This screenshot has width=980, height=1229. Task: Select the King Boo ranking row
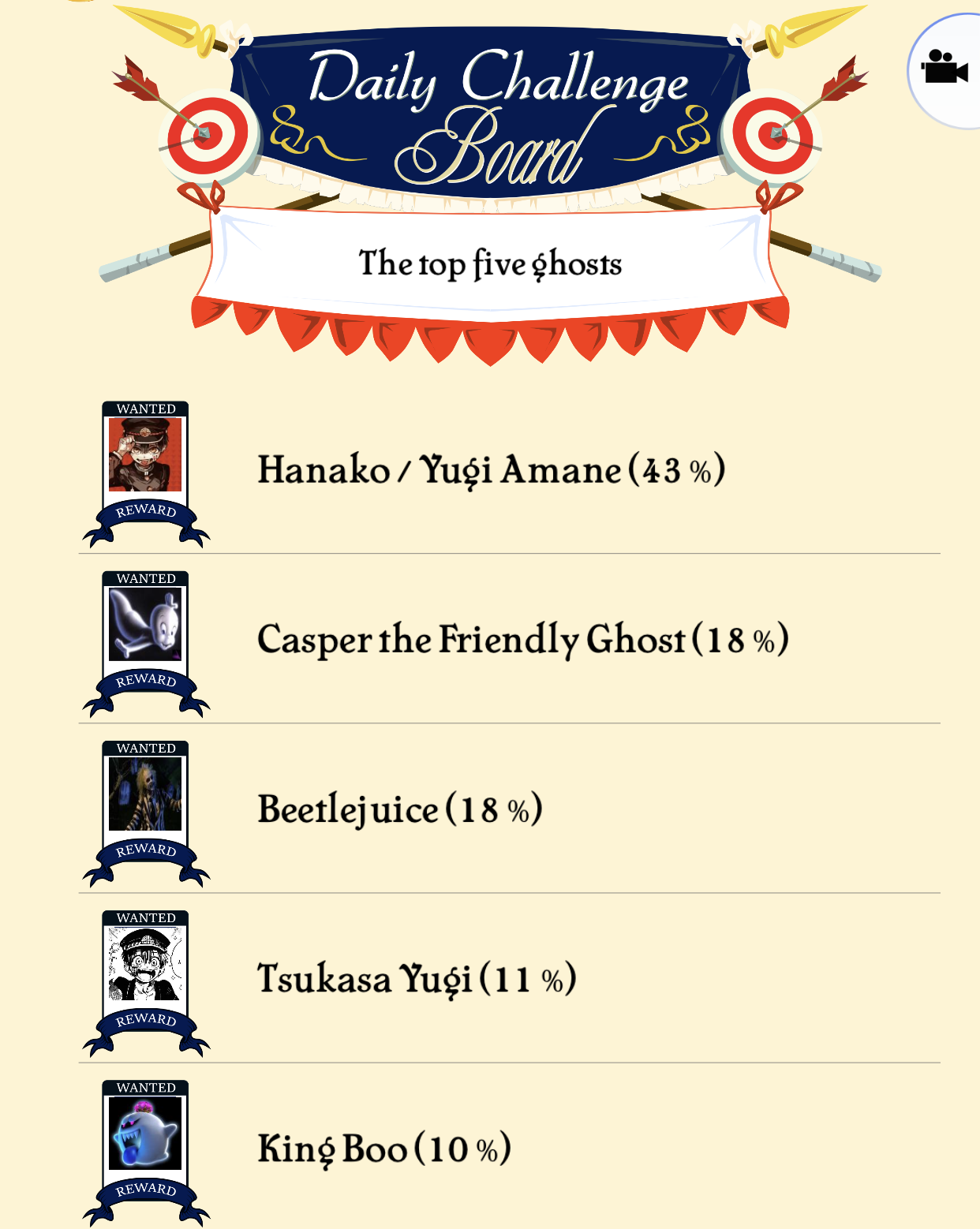pos(384,1149)
